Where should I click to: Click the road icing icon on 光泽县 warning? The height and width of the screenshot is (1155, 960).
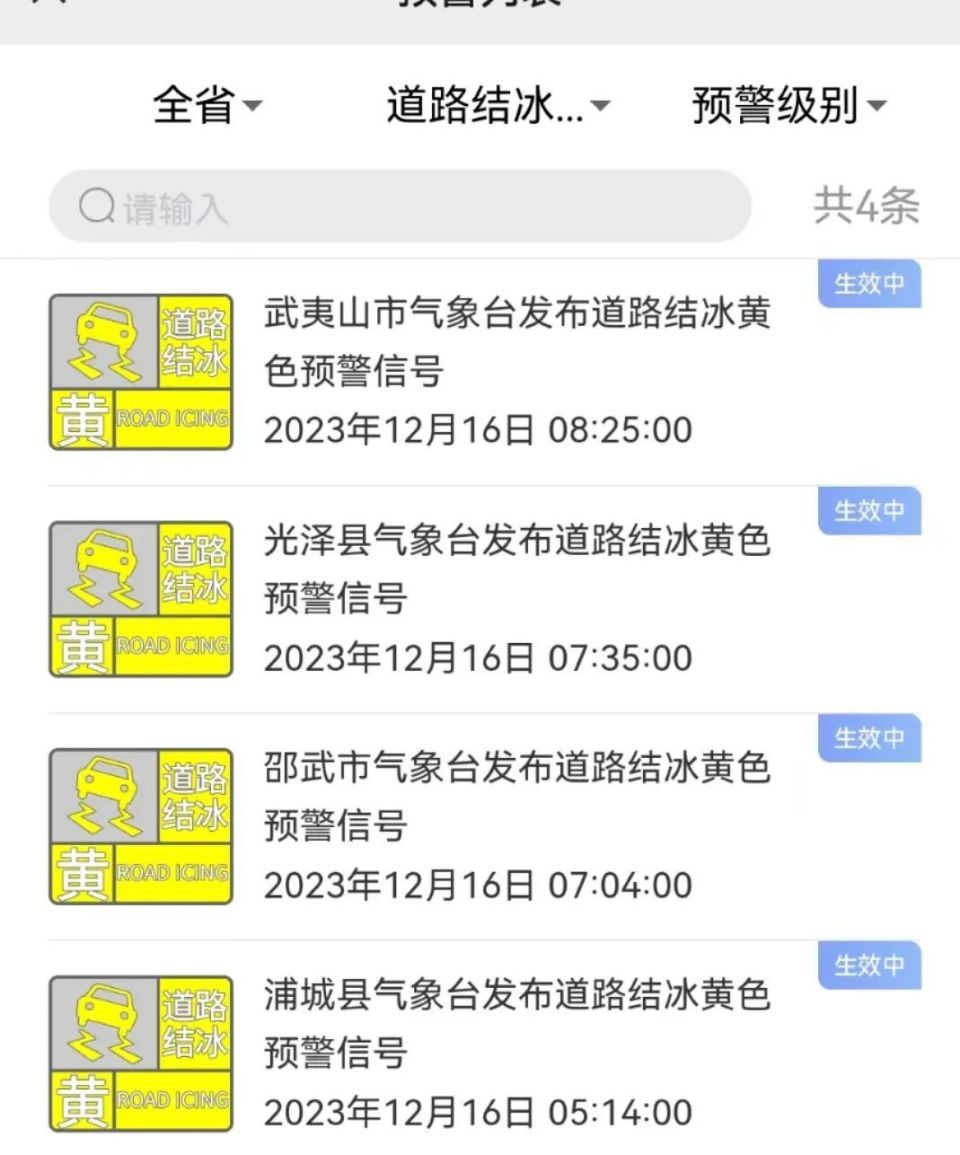[140, 597]
